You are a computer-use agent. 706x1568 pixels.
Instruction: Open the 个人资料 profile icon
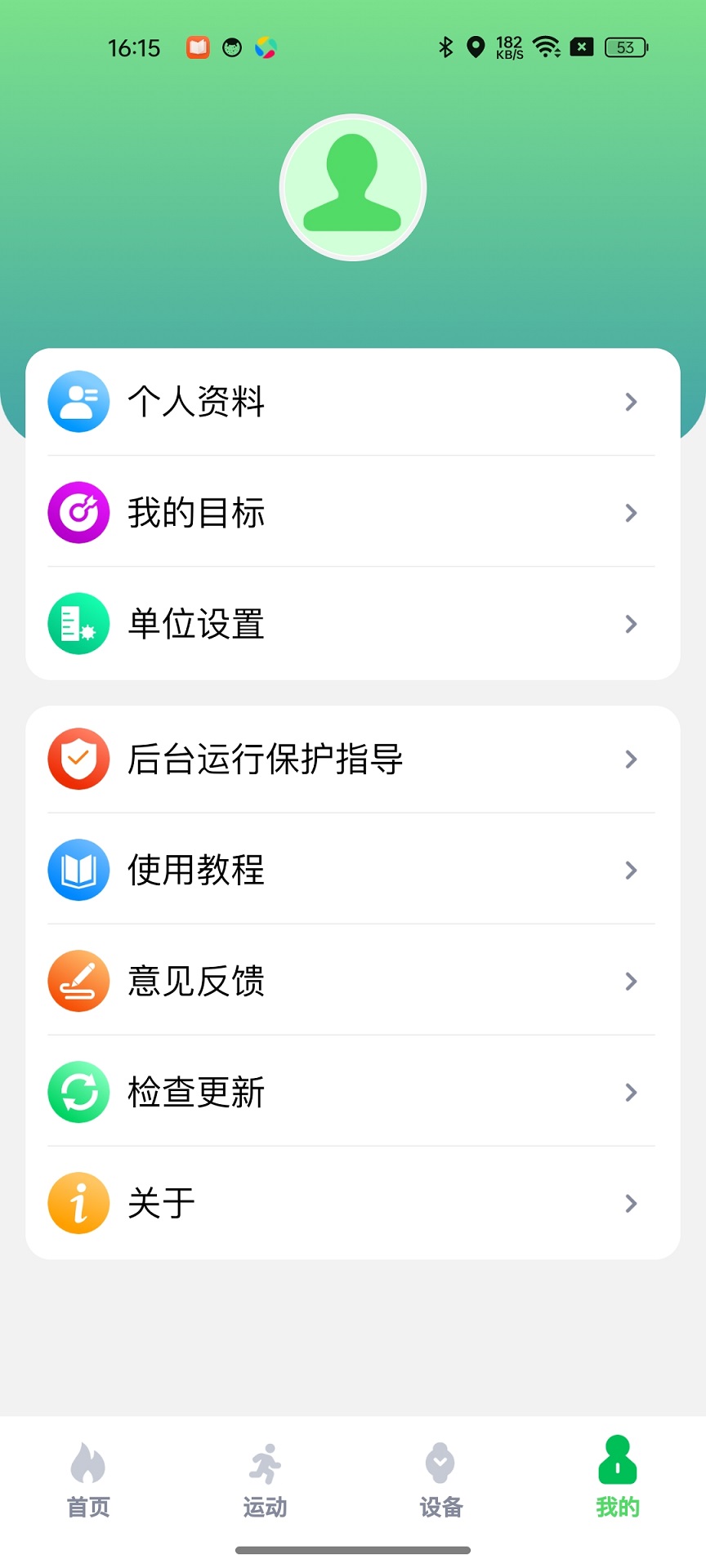tap(78, 401)
